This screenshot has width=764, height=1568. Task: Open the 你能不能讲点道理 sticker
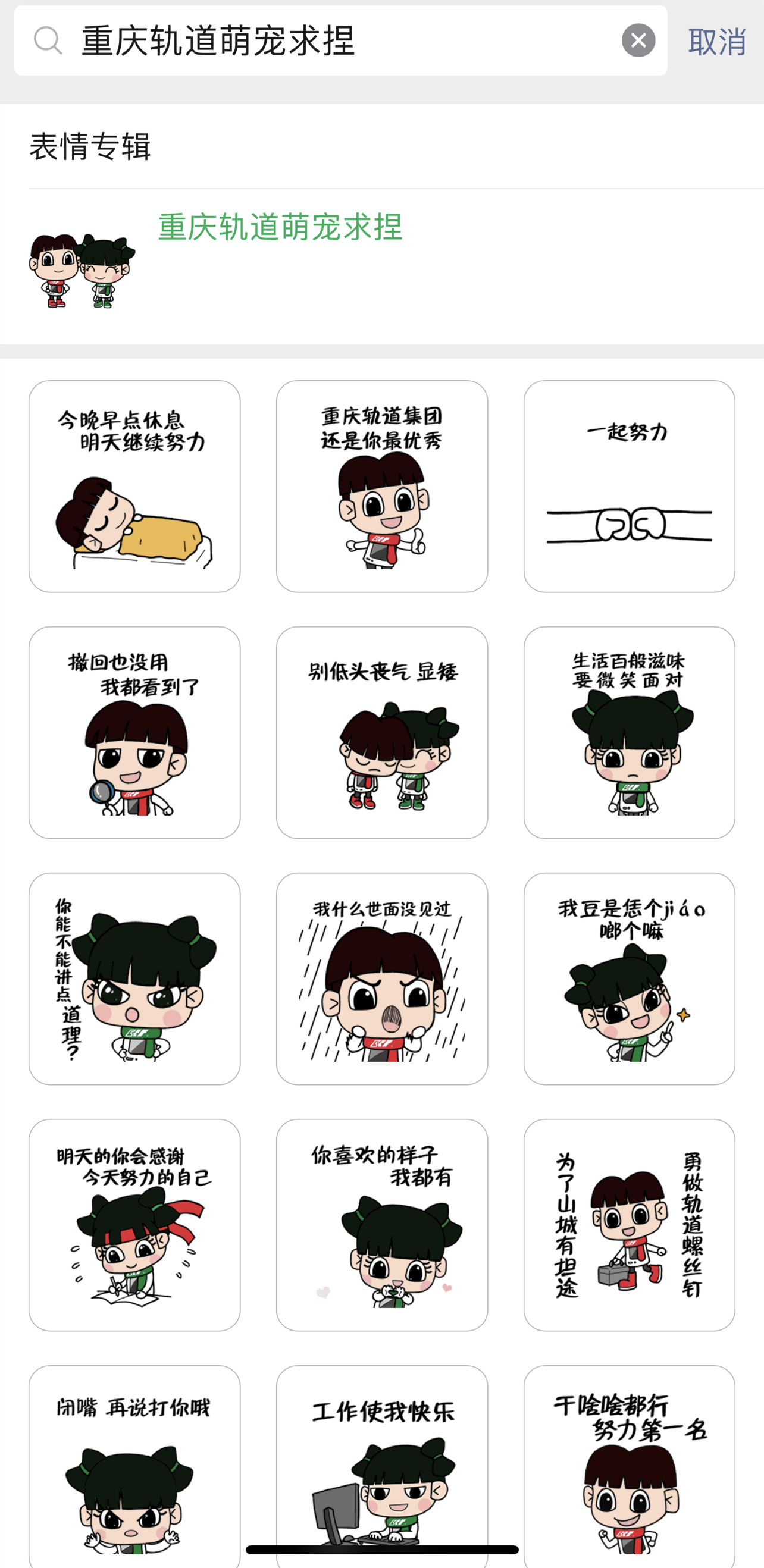point(134,979)
